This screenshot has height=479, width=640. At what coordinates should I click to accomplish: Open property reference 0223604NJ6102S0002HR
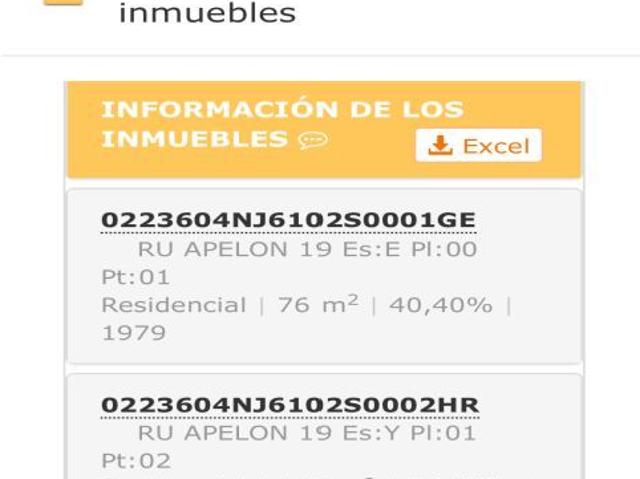click(289, 404)
